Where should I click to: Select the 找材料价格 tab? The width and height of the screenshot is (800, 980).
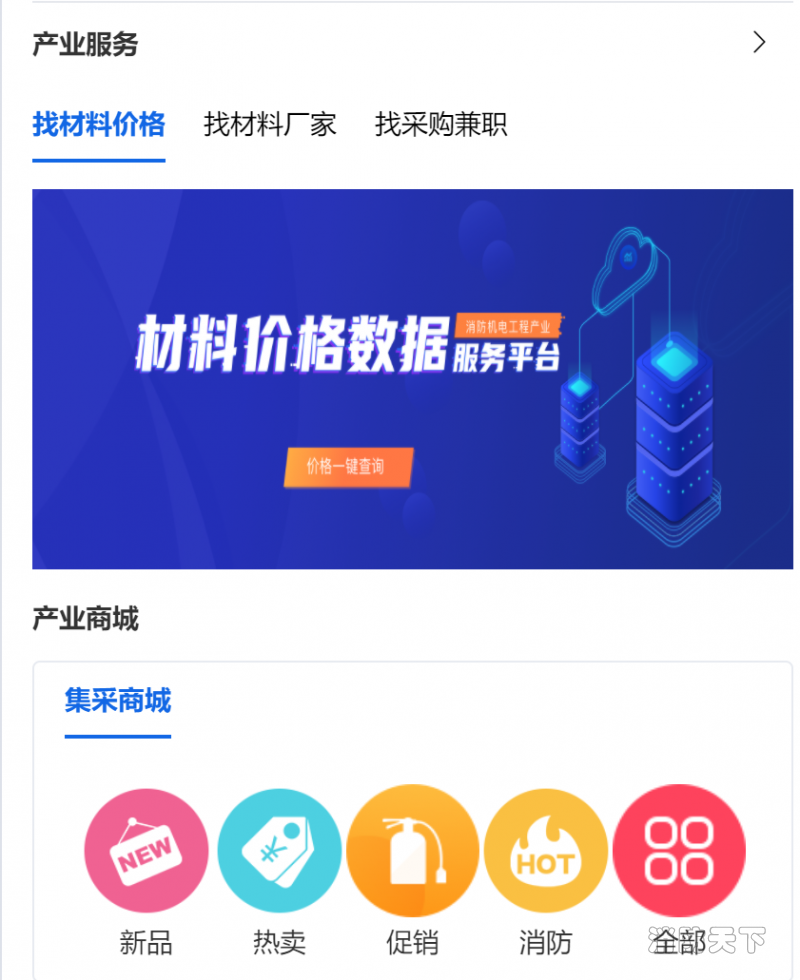pos(98,125)
